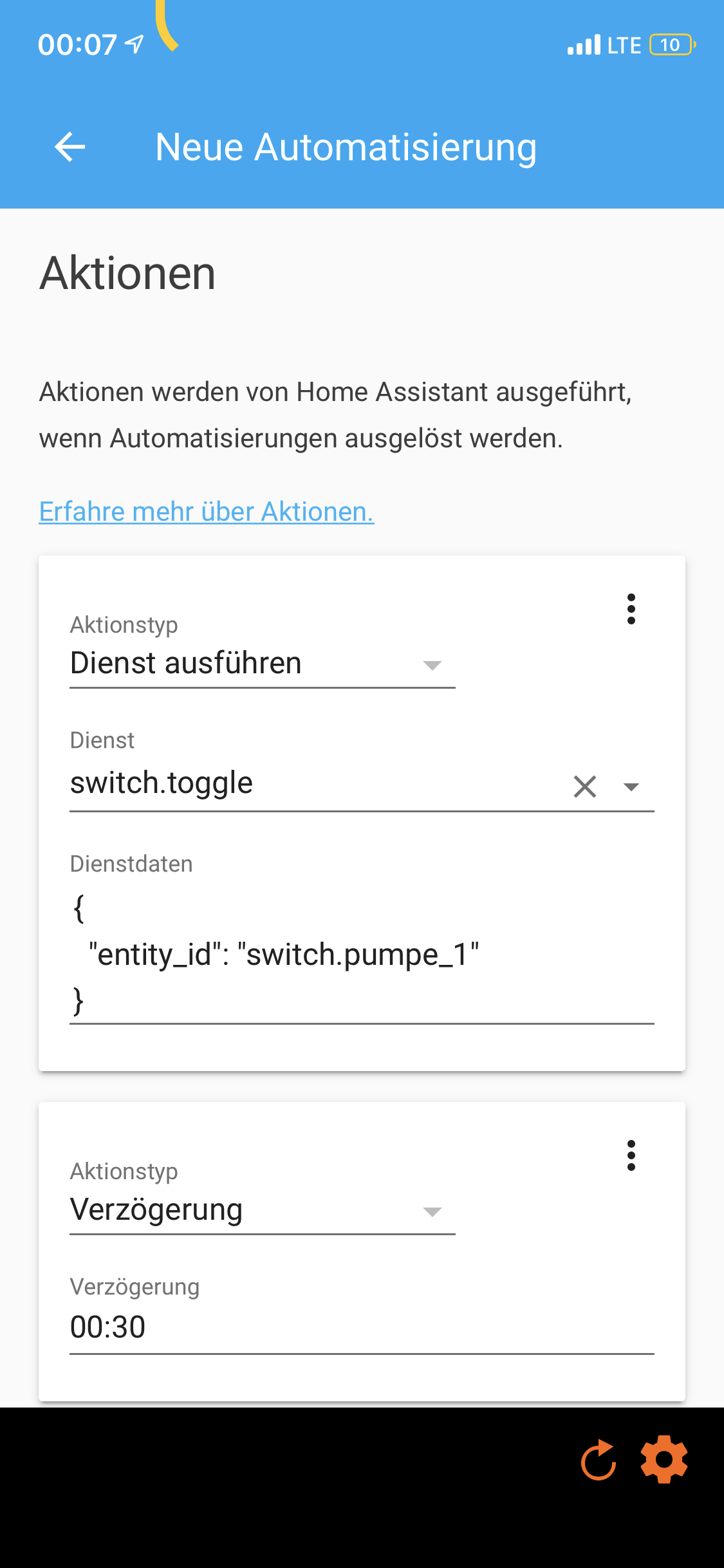724x1568 pixels.
Task: Click the Verzögerung time value 00:30
Action: click(107, 1326)
